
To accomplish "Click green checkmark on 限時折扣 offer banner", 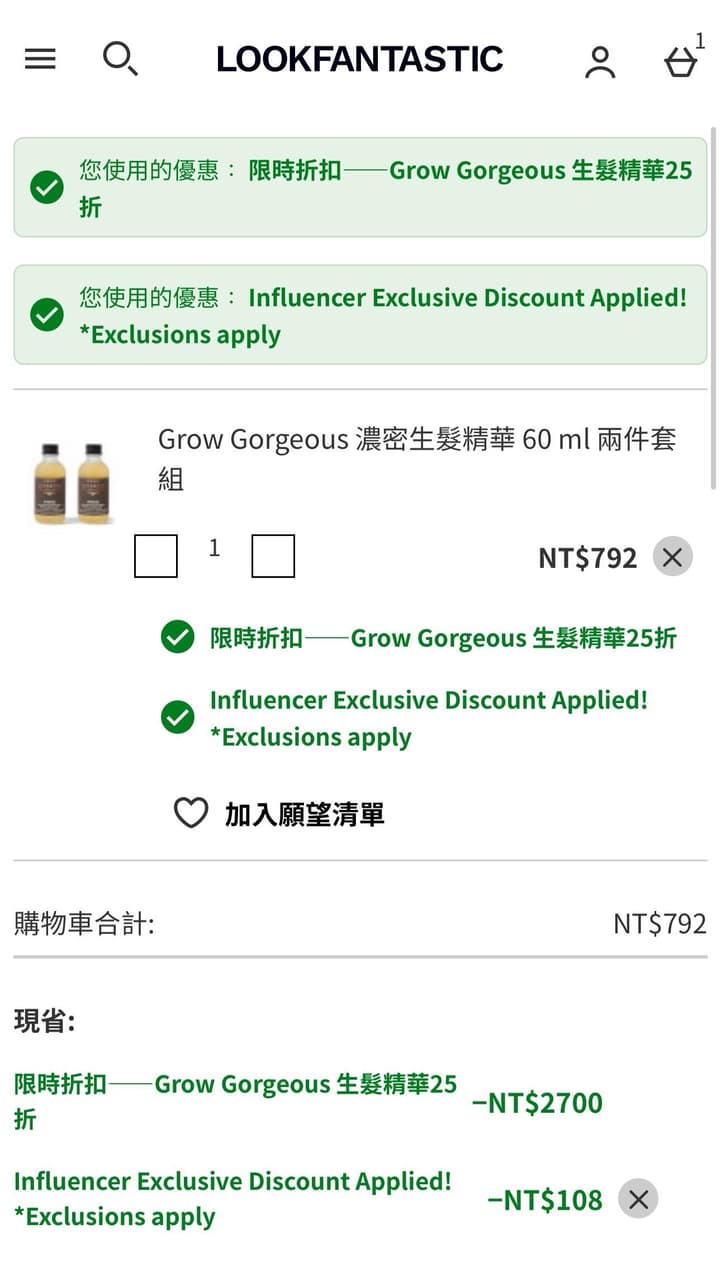I will coord(46,187).
